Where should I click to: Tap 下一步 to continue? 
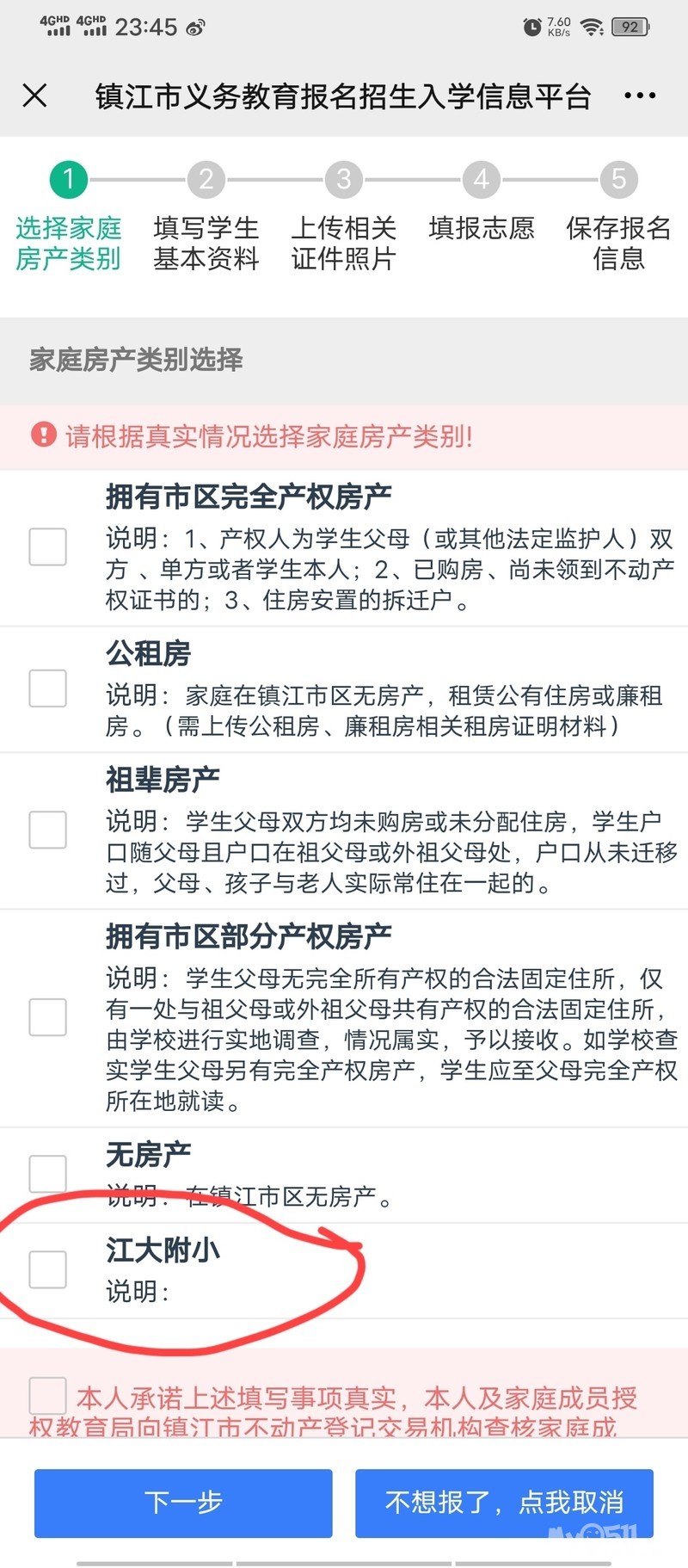click(183, 1503)
